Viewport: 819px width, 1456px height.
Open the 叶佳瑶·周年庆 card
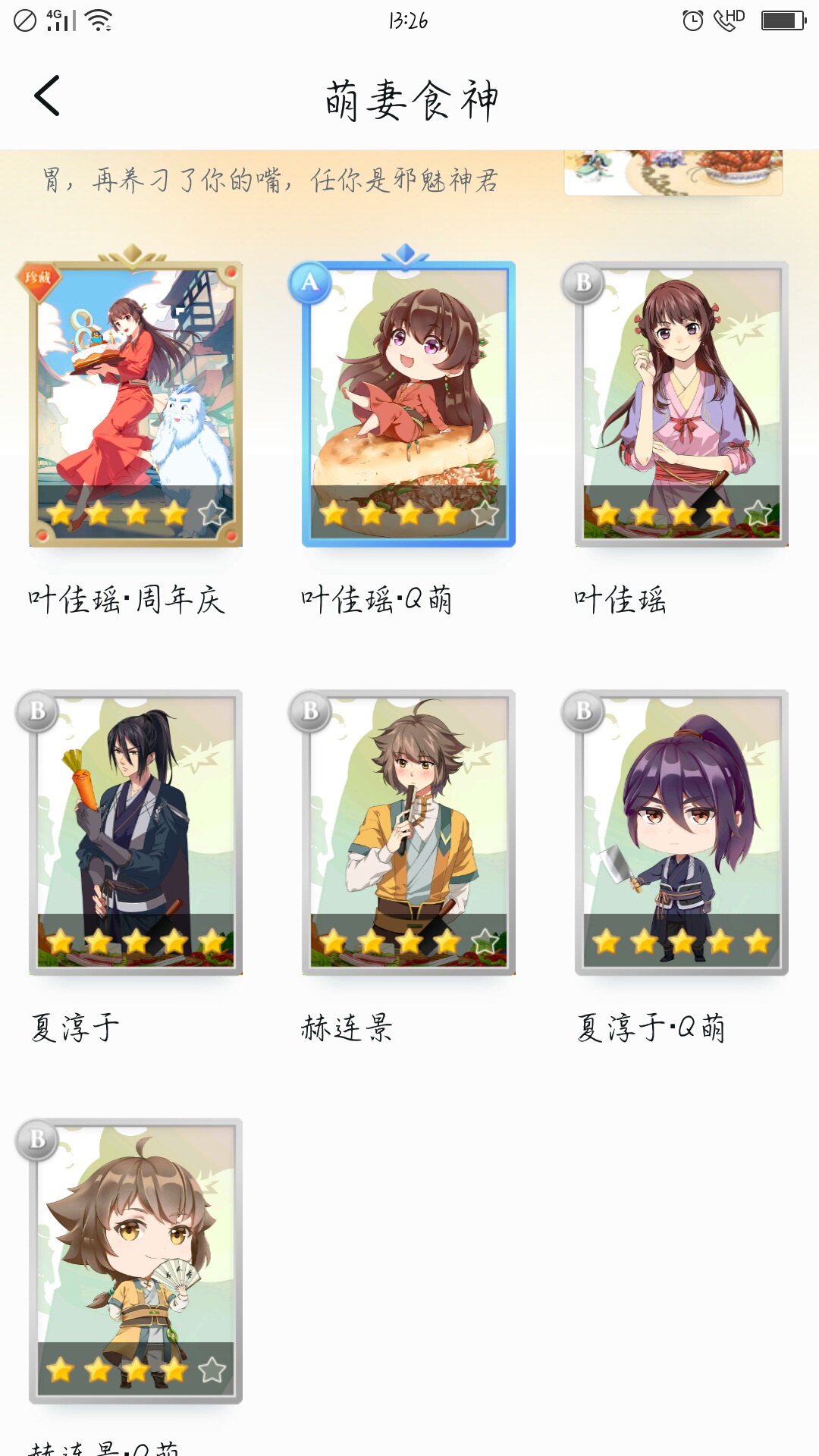136,403
